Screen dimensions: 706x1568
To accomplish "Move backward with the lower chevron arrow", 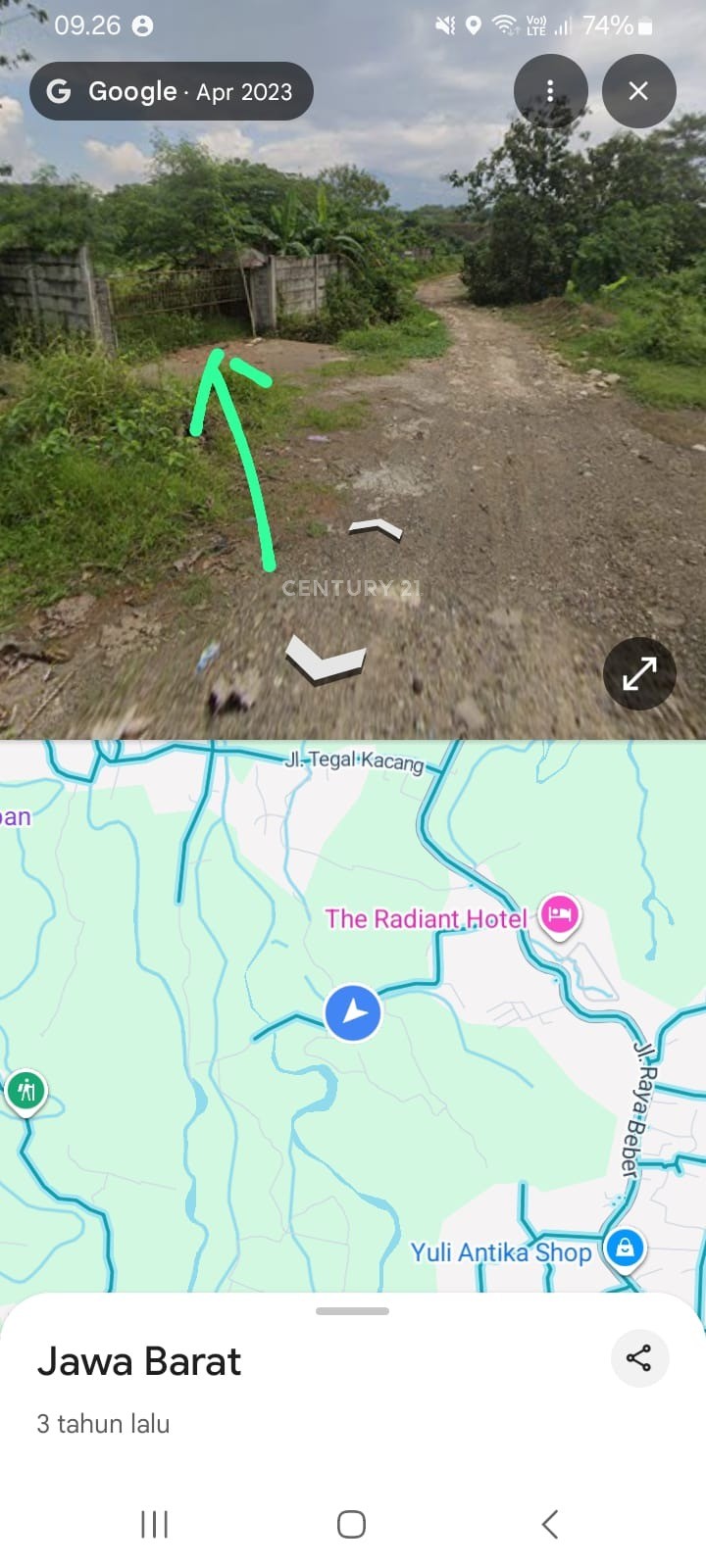I will point(326,660).
